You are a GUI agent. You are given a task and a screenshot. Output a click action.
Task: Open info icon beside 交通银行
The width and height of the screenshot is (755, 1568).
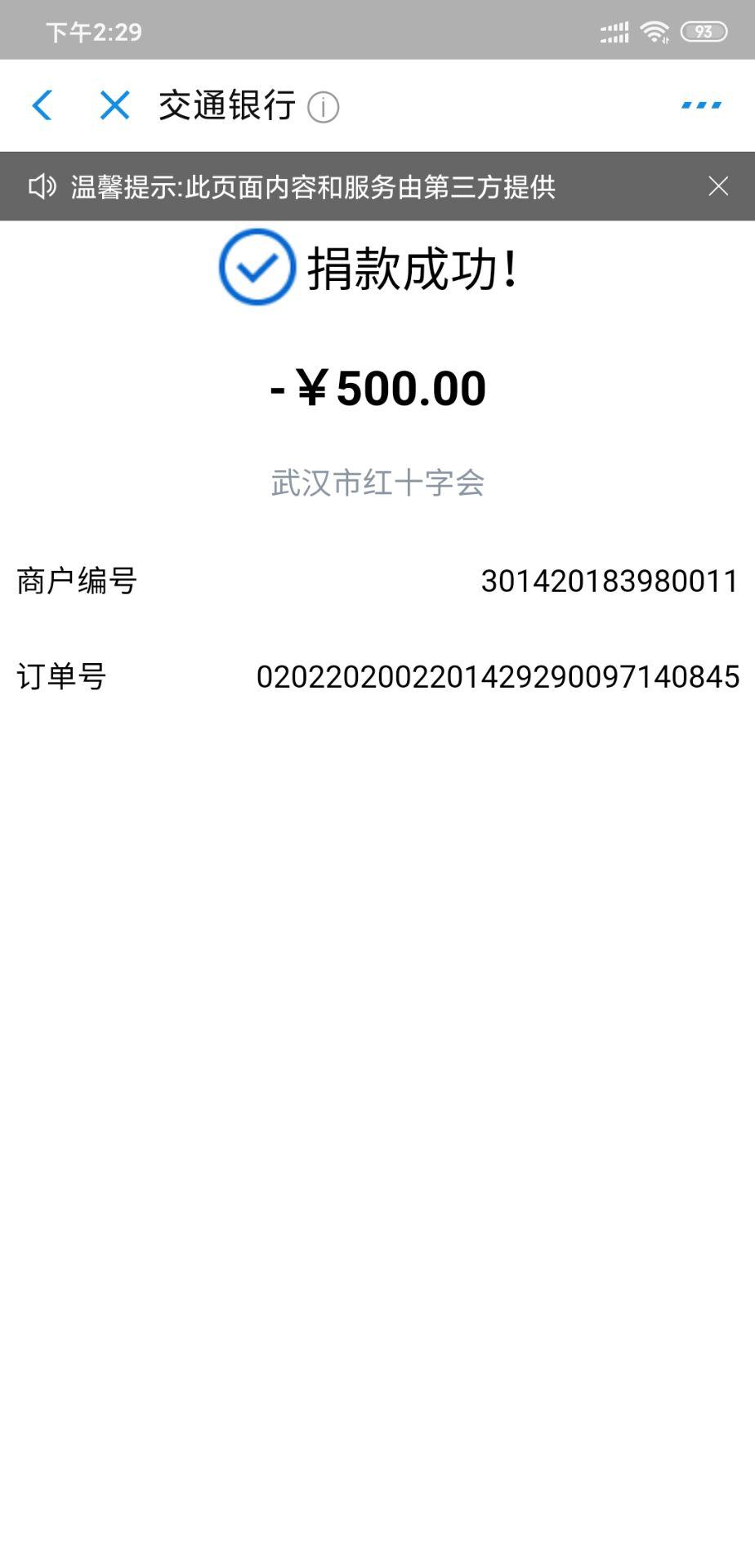(x=323, y=107)
